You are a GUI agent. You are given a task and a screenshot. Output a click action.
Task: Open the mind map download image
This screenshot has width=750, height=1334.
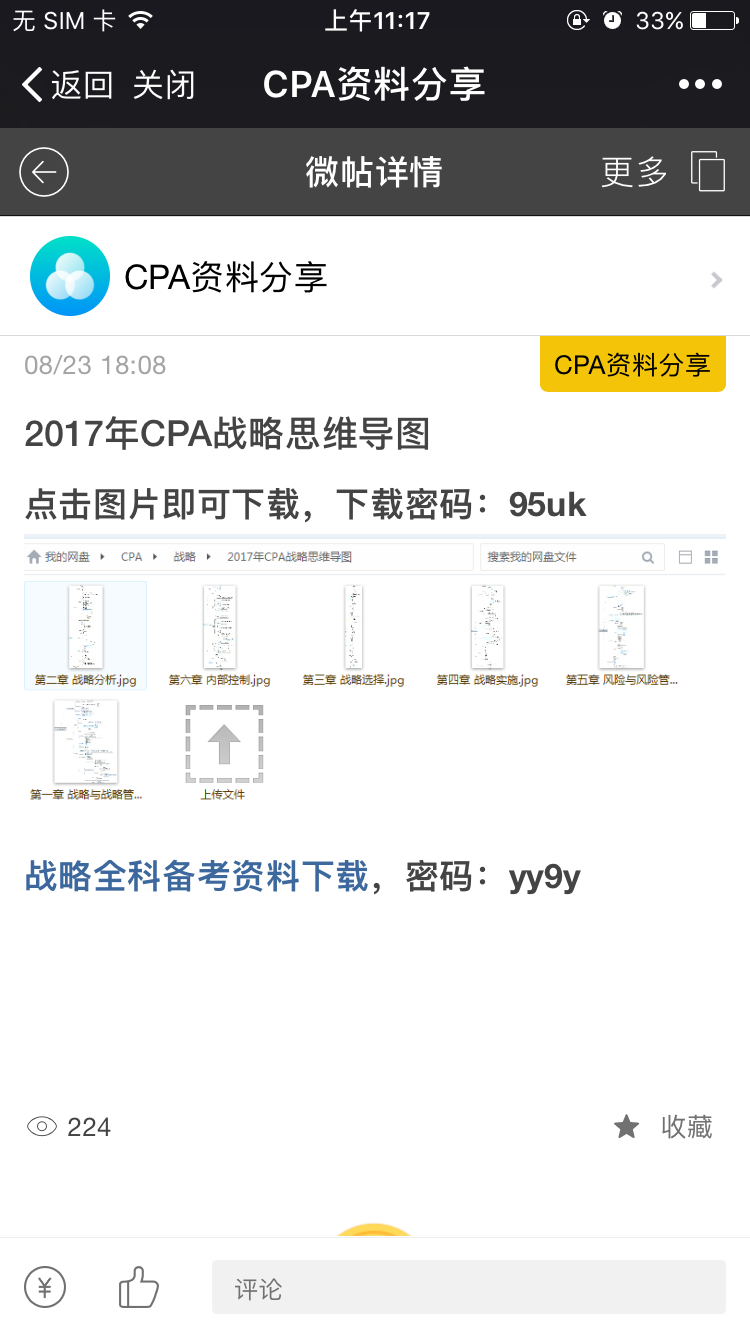pyautogui.click(x=375, y=670)
